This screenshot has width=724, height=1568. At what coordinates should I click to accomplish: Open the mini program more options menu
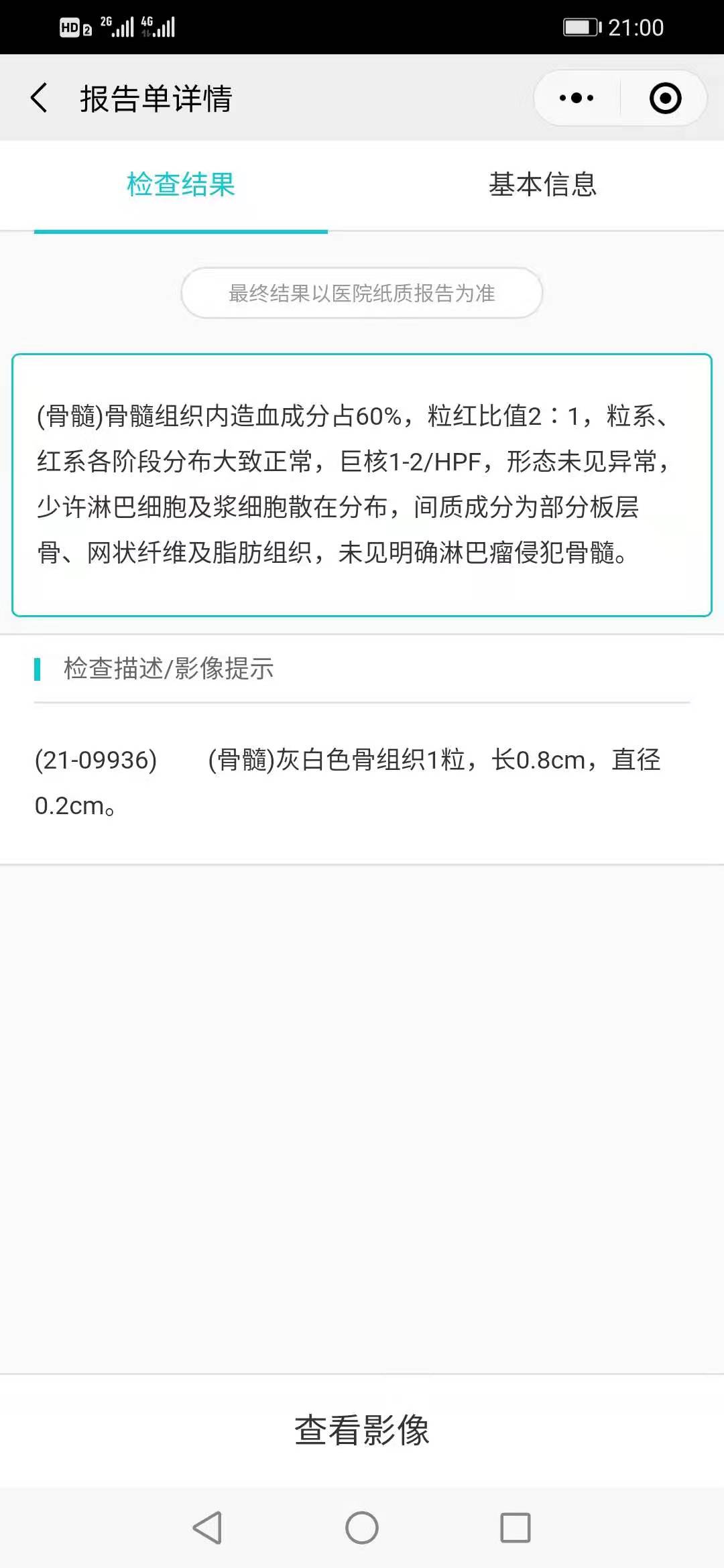(x=577, y=98)
